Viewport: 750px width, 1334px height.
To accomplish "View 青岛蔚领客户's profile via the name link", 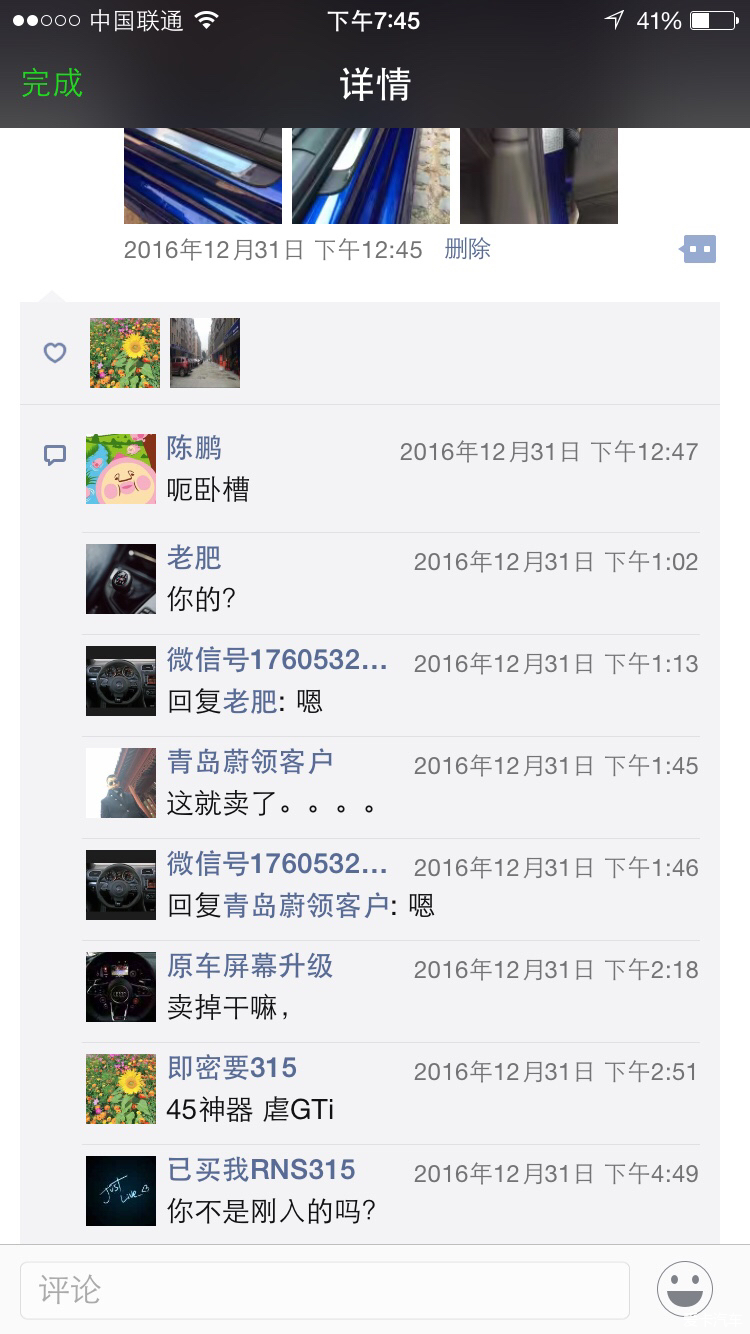I will click(x=250, y=762).
